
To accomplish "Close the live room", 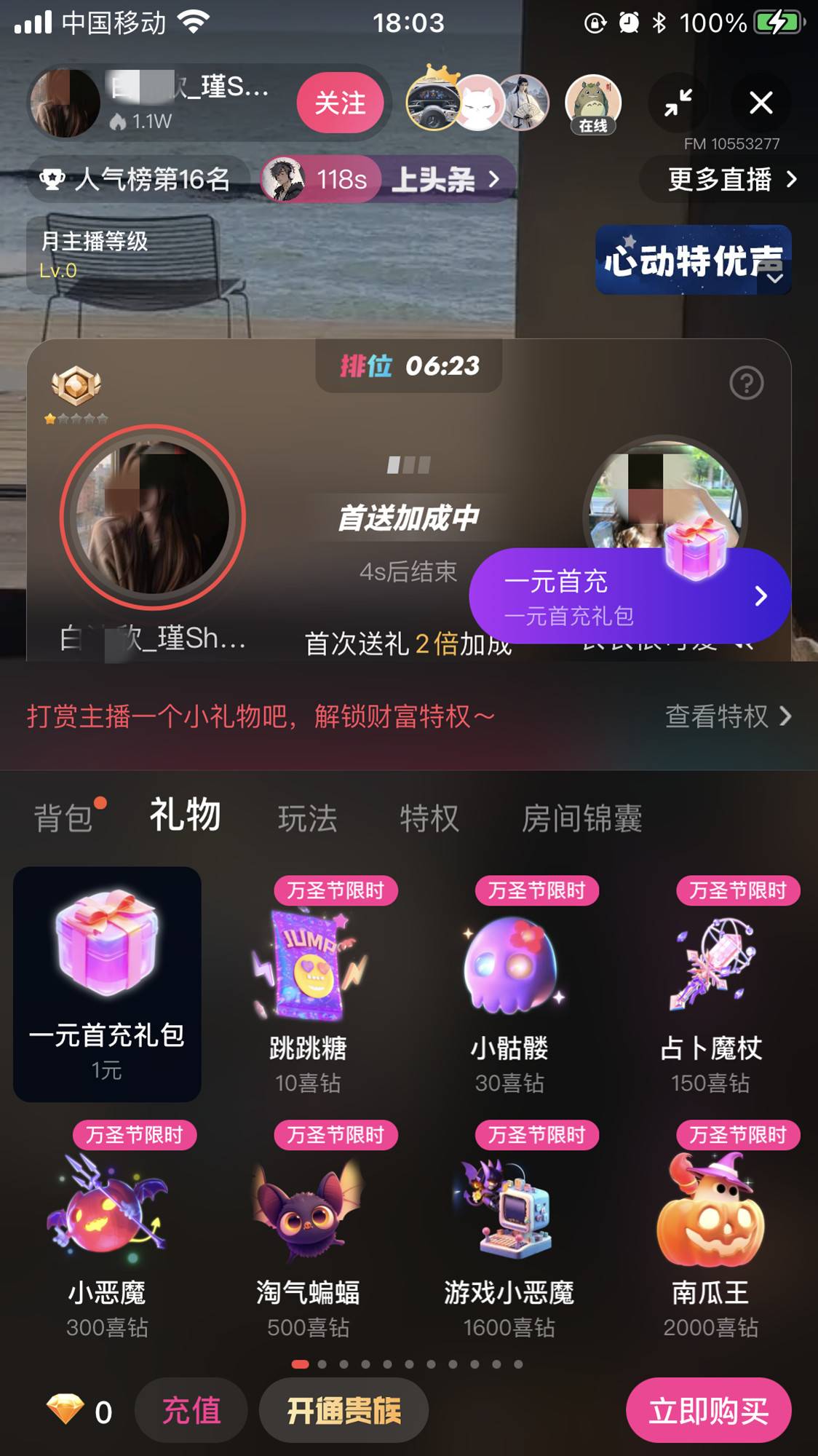I will click(761, 103).
